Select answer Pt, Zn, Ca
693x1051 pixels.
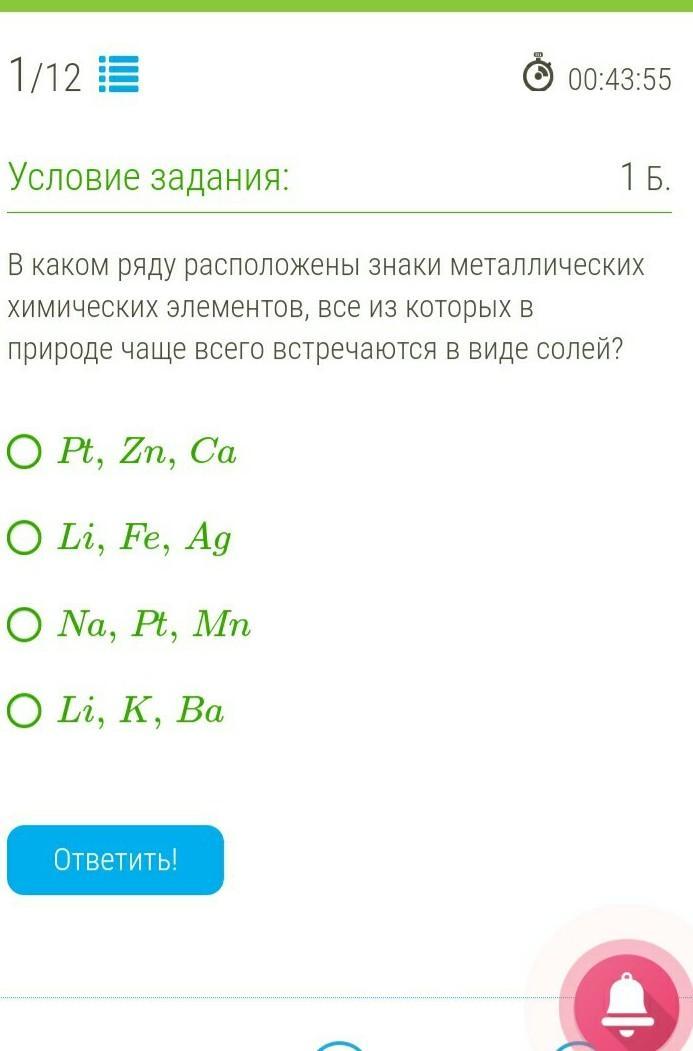click(x=24, y=453)
